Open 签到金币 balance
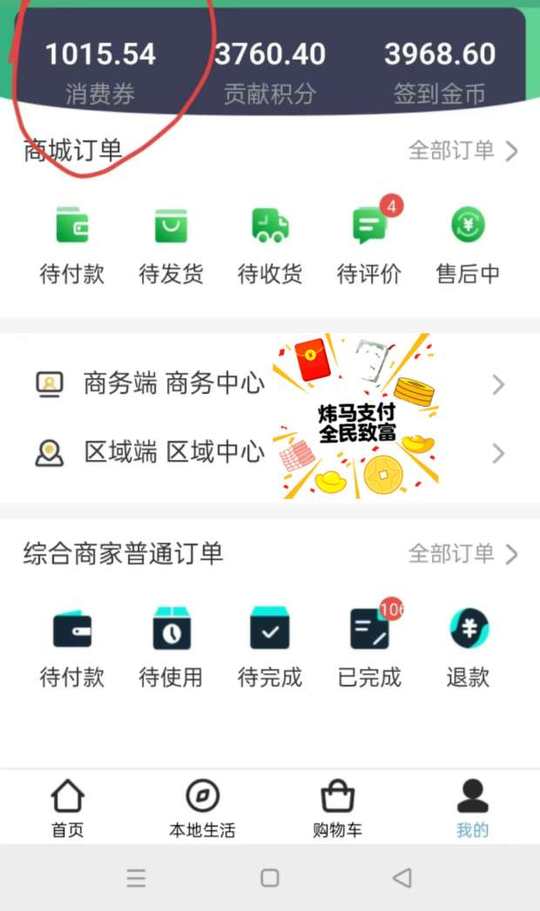 click(x=440, y=72)
